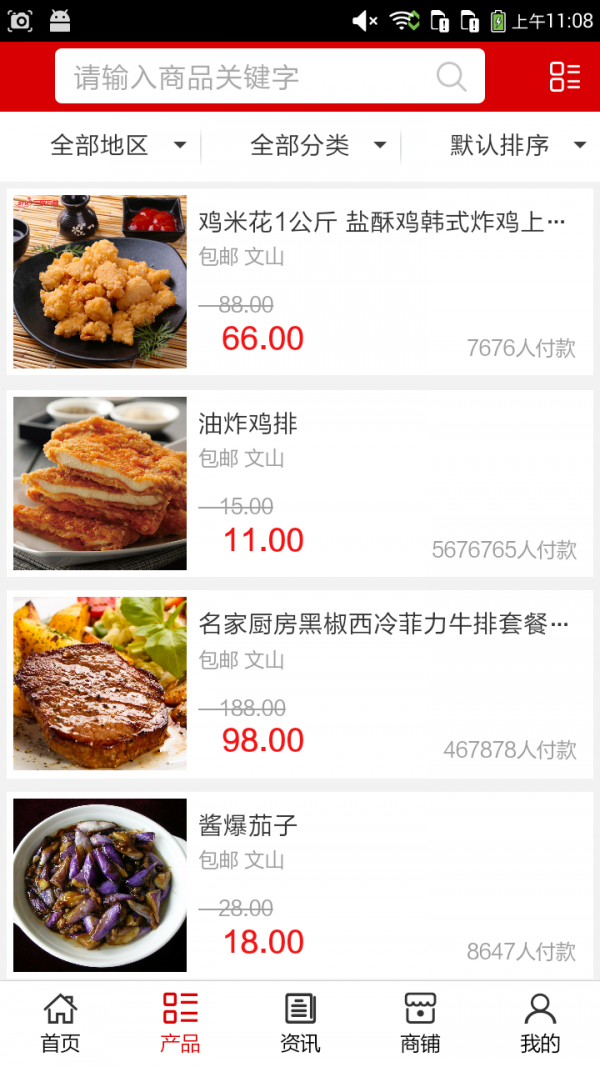Open the 鸡米花1公斤 product card
Screen dimensions: 600x1067
[x=300, y=282]
